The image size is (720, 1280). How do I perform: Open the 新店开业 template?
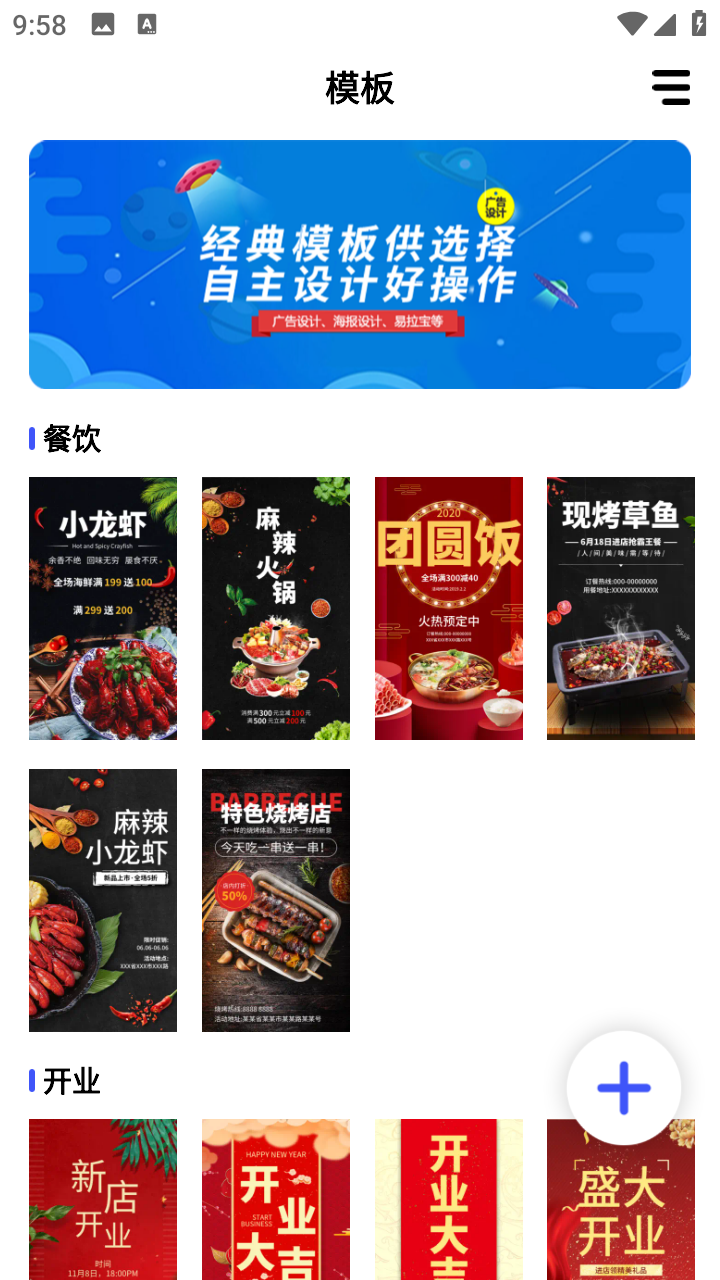(103, 1199)
